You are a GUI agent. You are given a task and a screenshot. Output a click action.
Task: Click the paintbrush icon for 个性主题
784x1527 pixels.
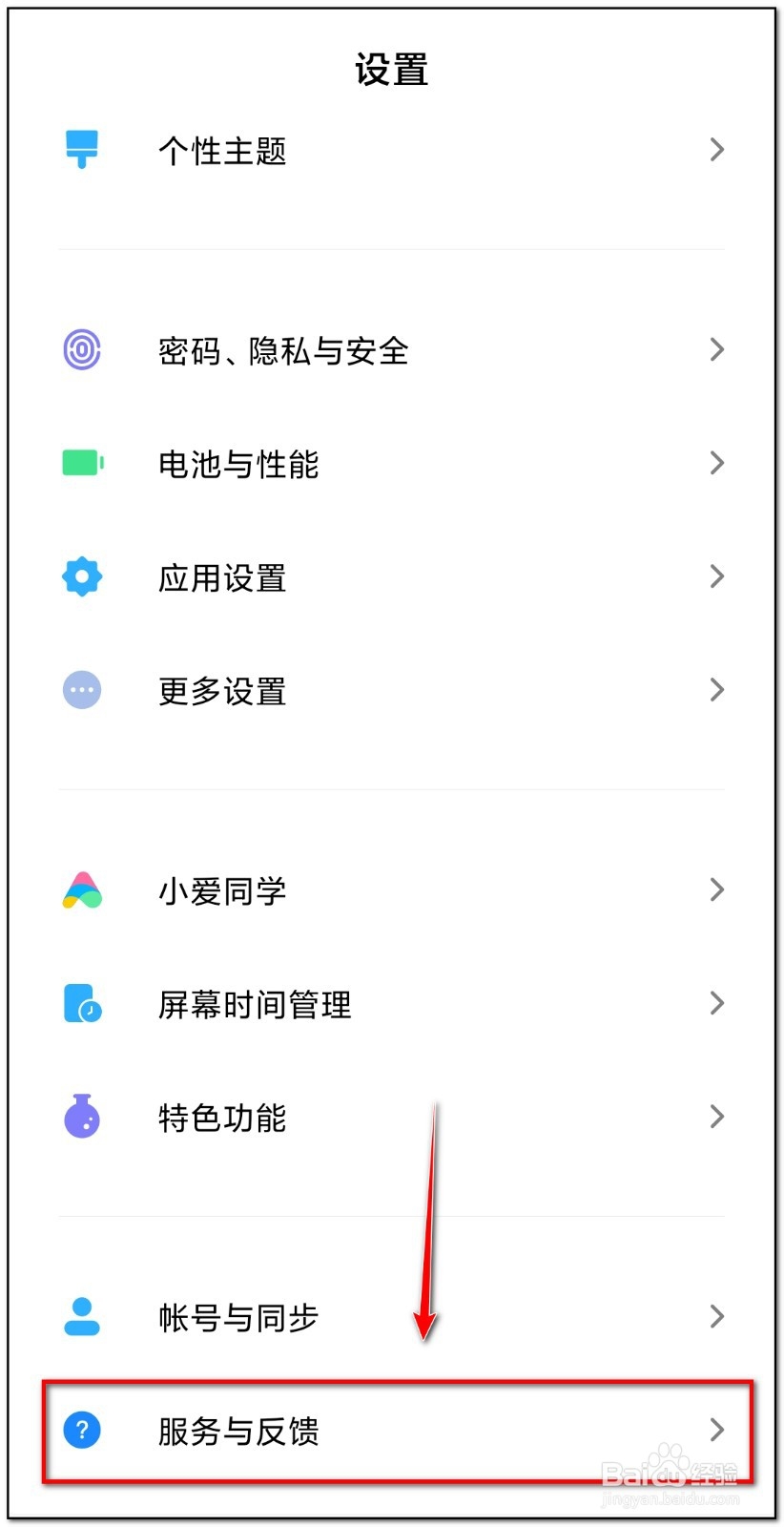(82, 149)
